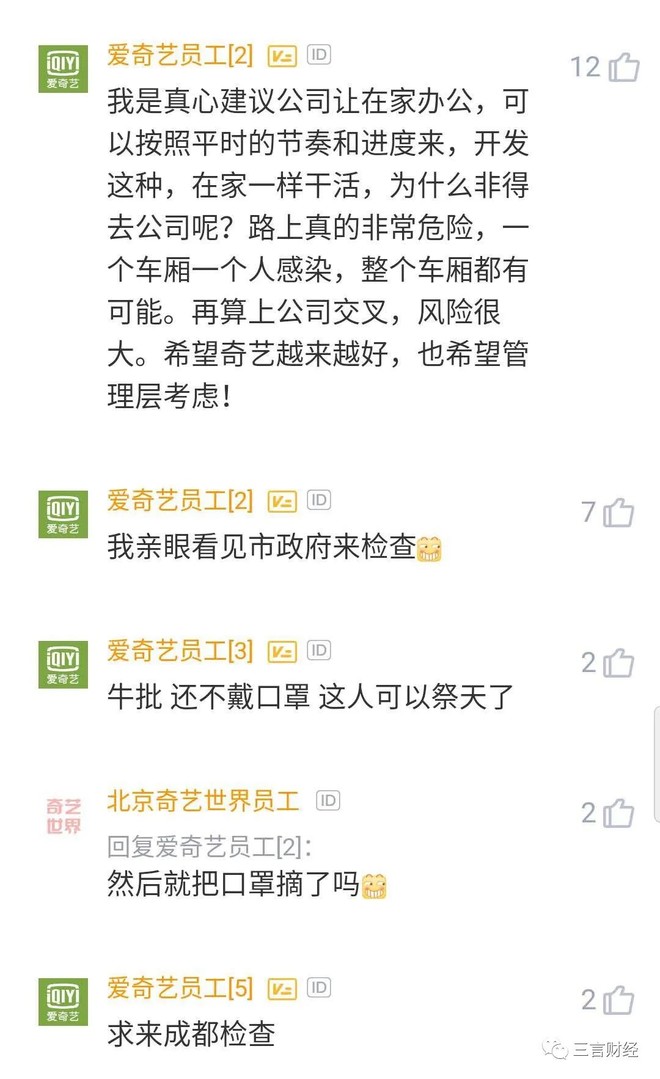Like the comment 牛批 还不戴口罩
Viewport: 660px width, 1079px height.
[619, 662]
